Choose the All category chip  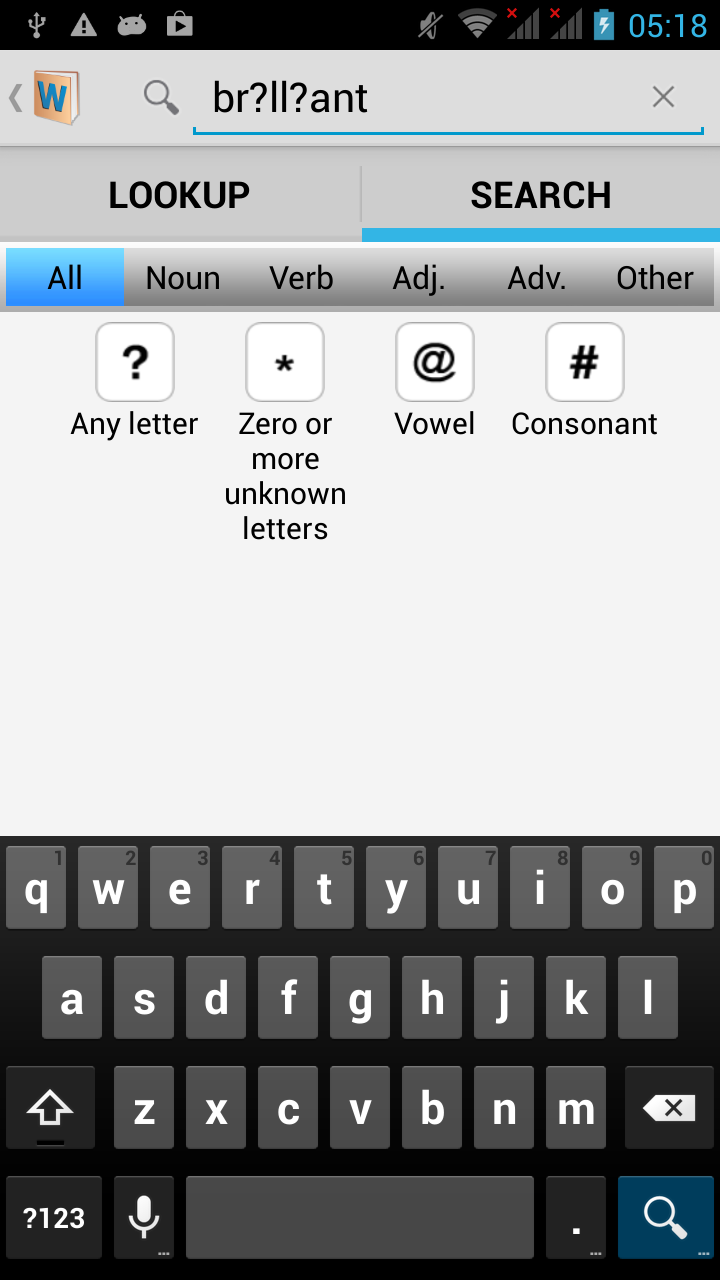64,277
